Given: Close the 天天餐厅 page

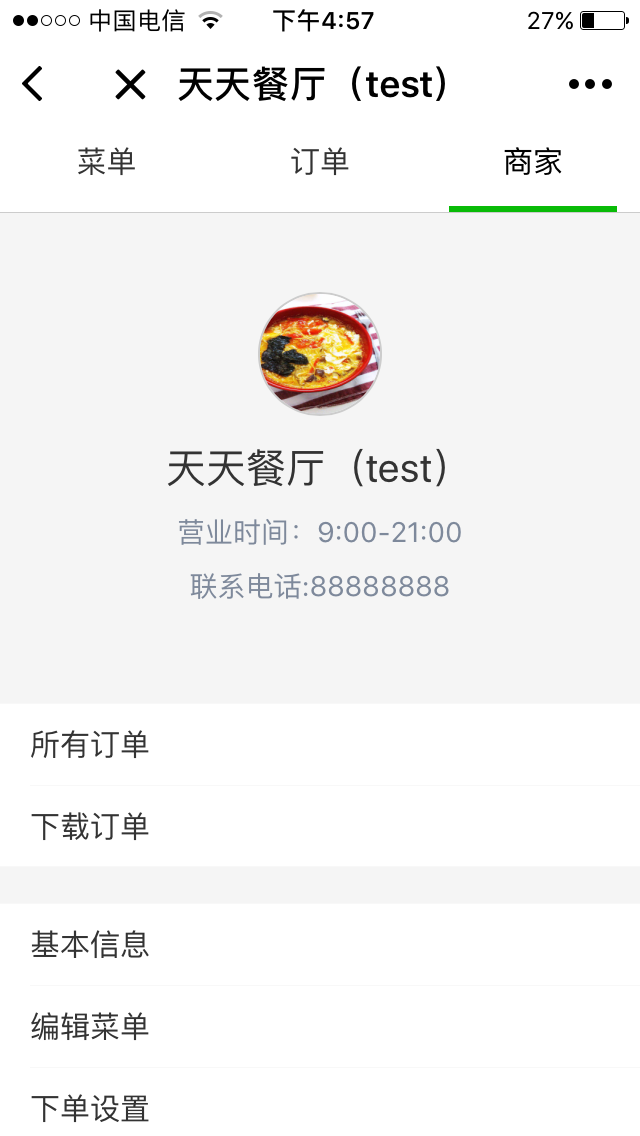Looking at the screenshot, I should click(x=130, y=85).
